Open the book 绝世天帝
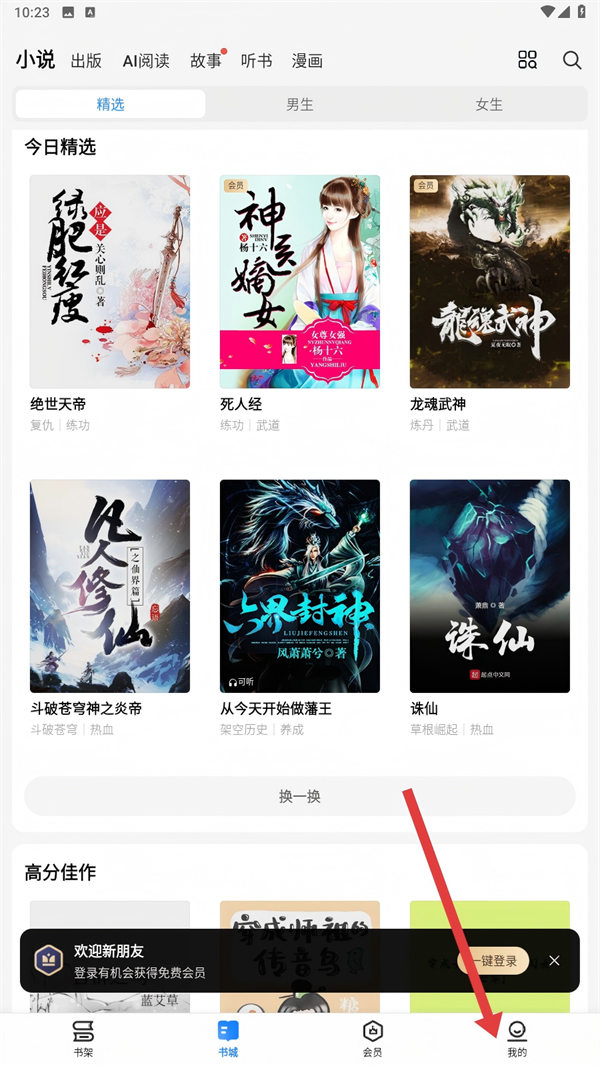Screen dimensions: 600x1066 [x=110, y=282]
